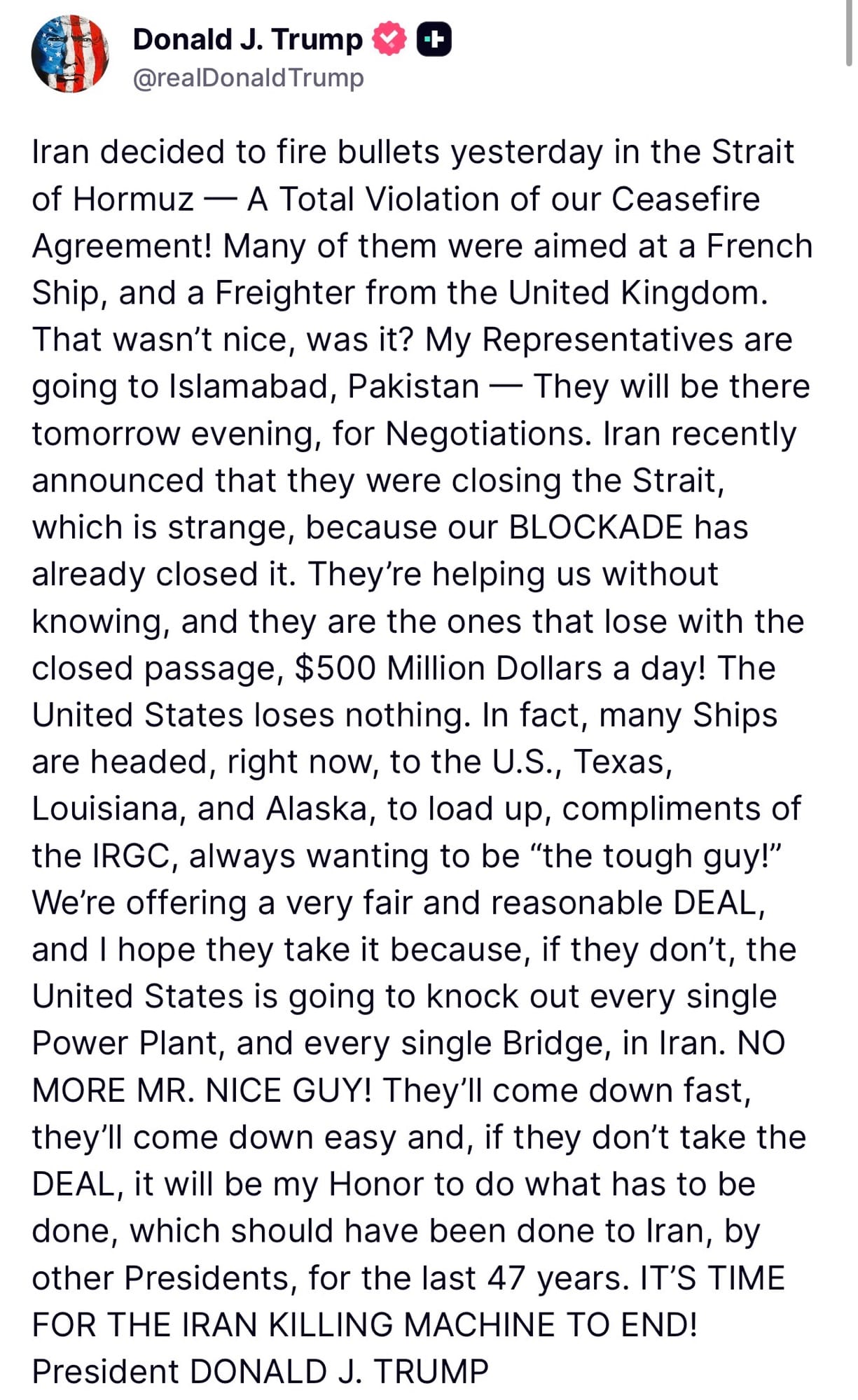Viewport: 858px width, 1400px height.
Task: Tap the plus badge next to the name
Action: click(434, 39)
